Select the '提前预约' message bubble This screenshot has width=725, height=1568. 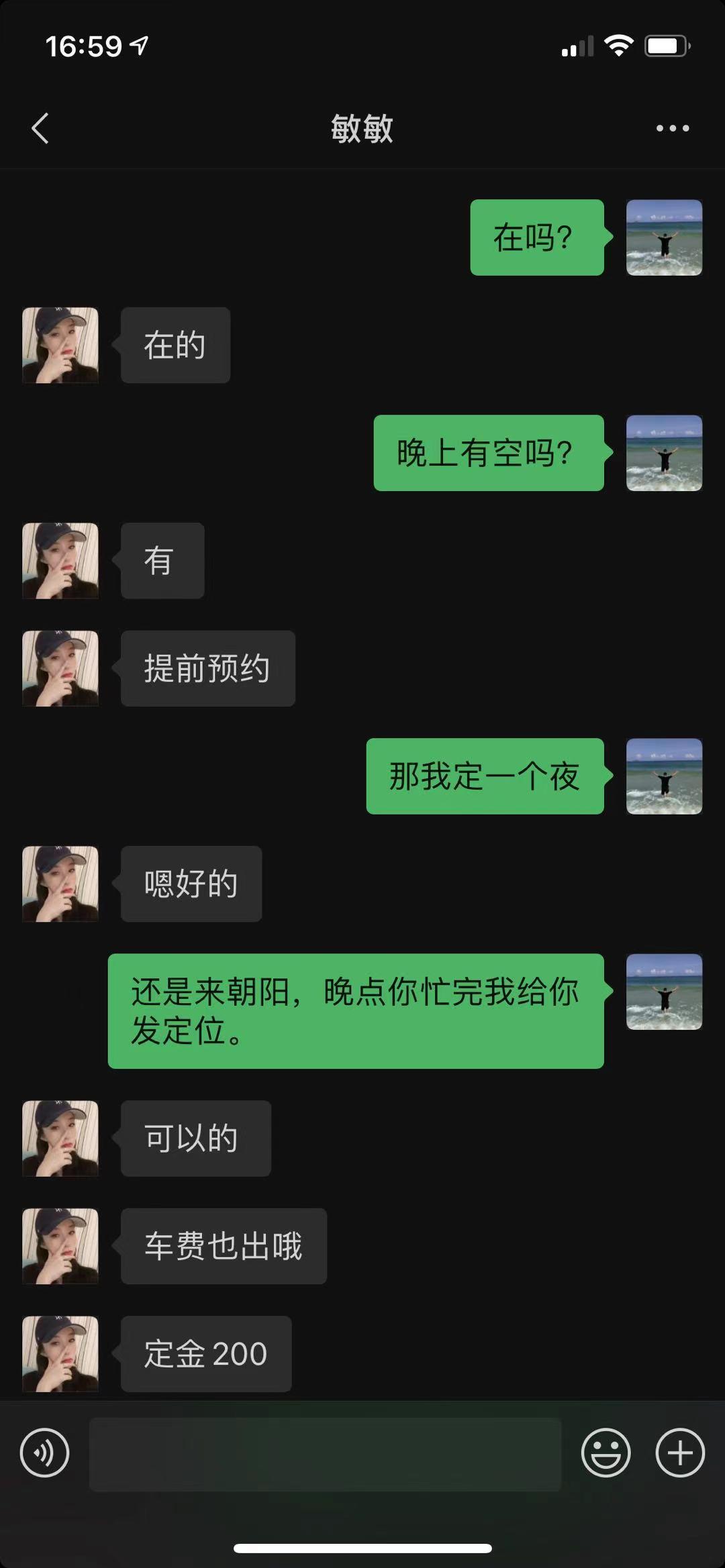(207, 668)
